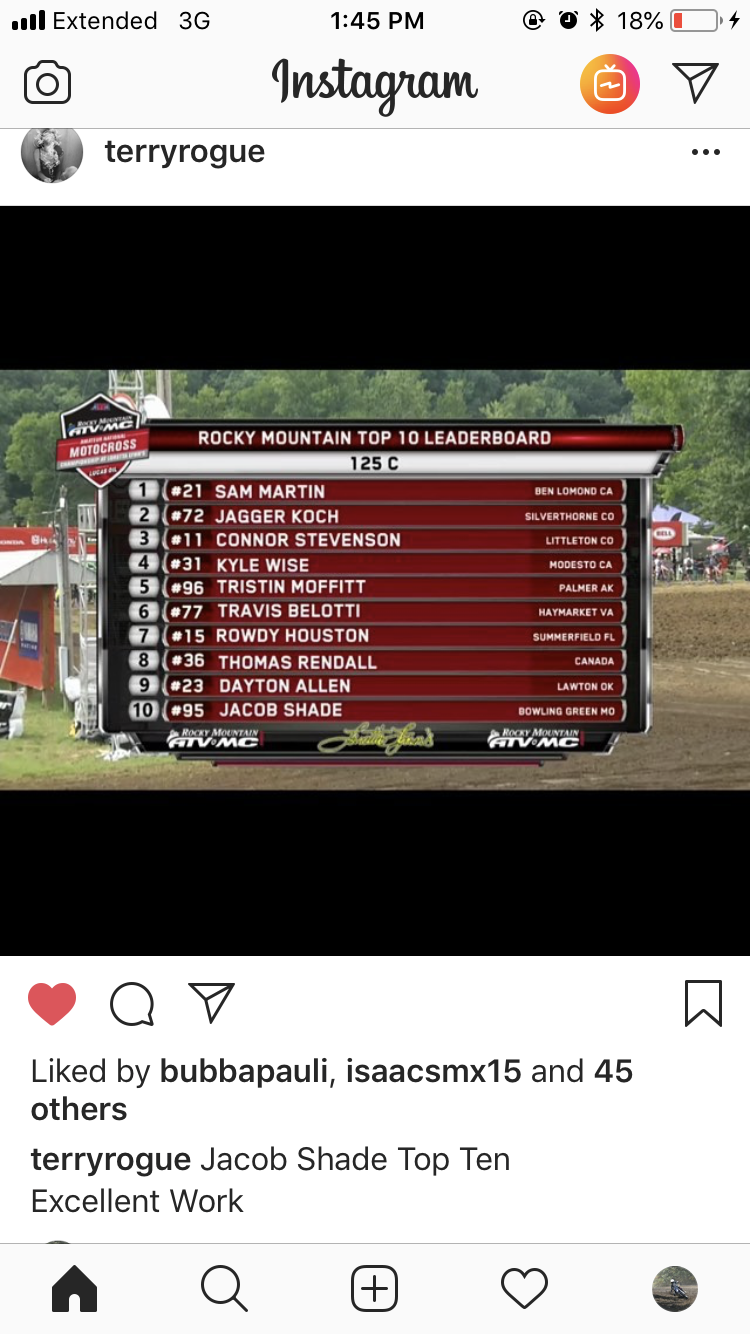Viewport: 750px width, 1334px height.
Task: Open direct messages paper plane at top
Action: pos(695,83)
